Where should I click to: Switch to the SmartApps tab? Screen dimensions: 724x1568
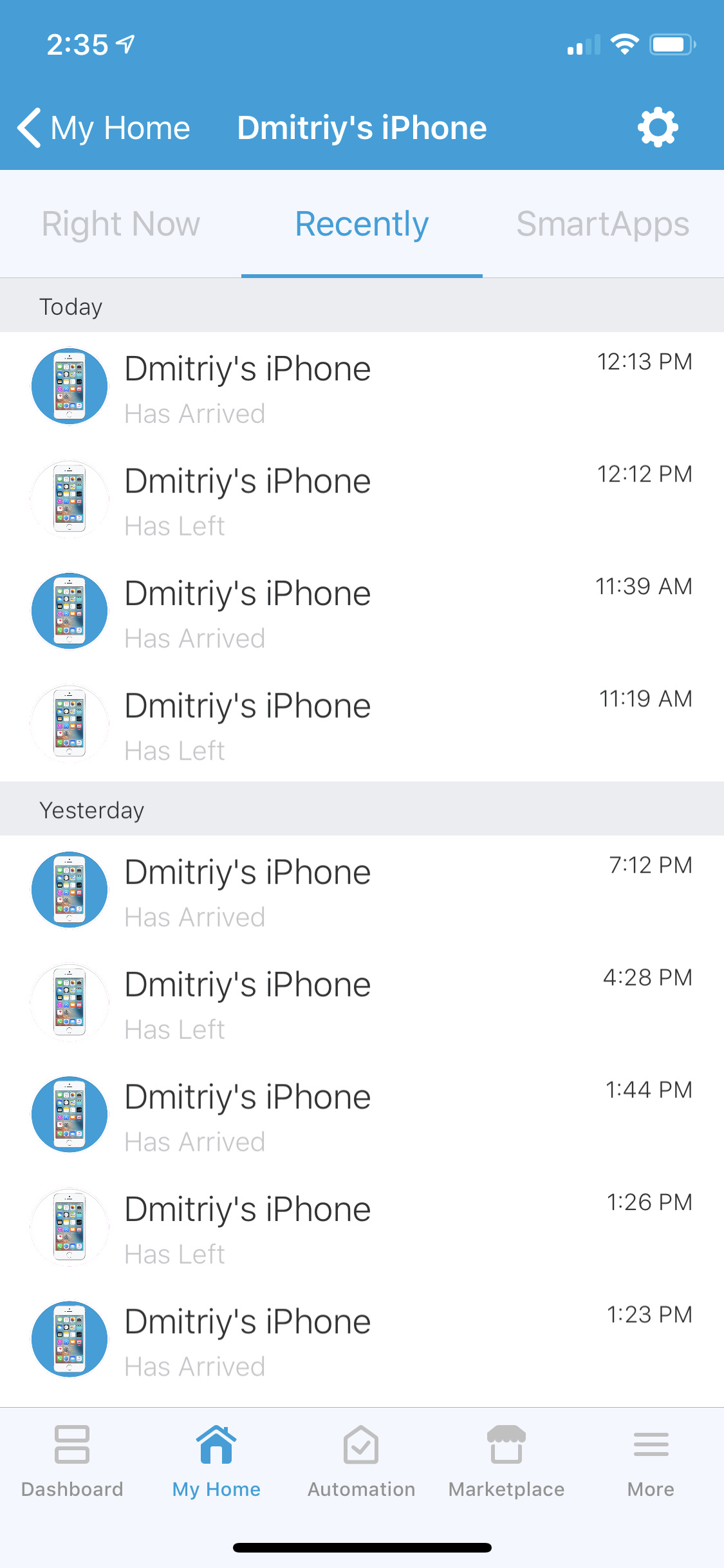coord(603,224)
